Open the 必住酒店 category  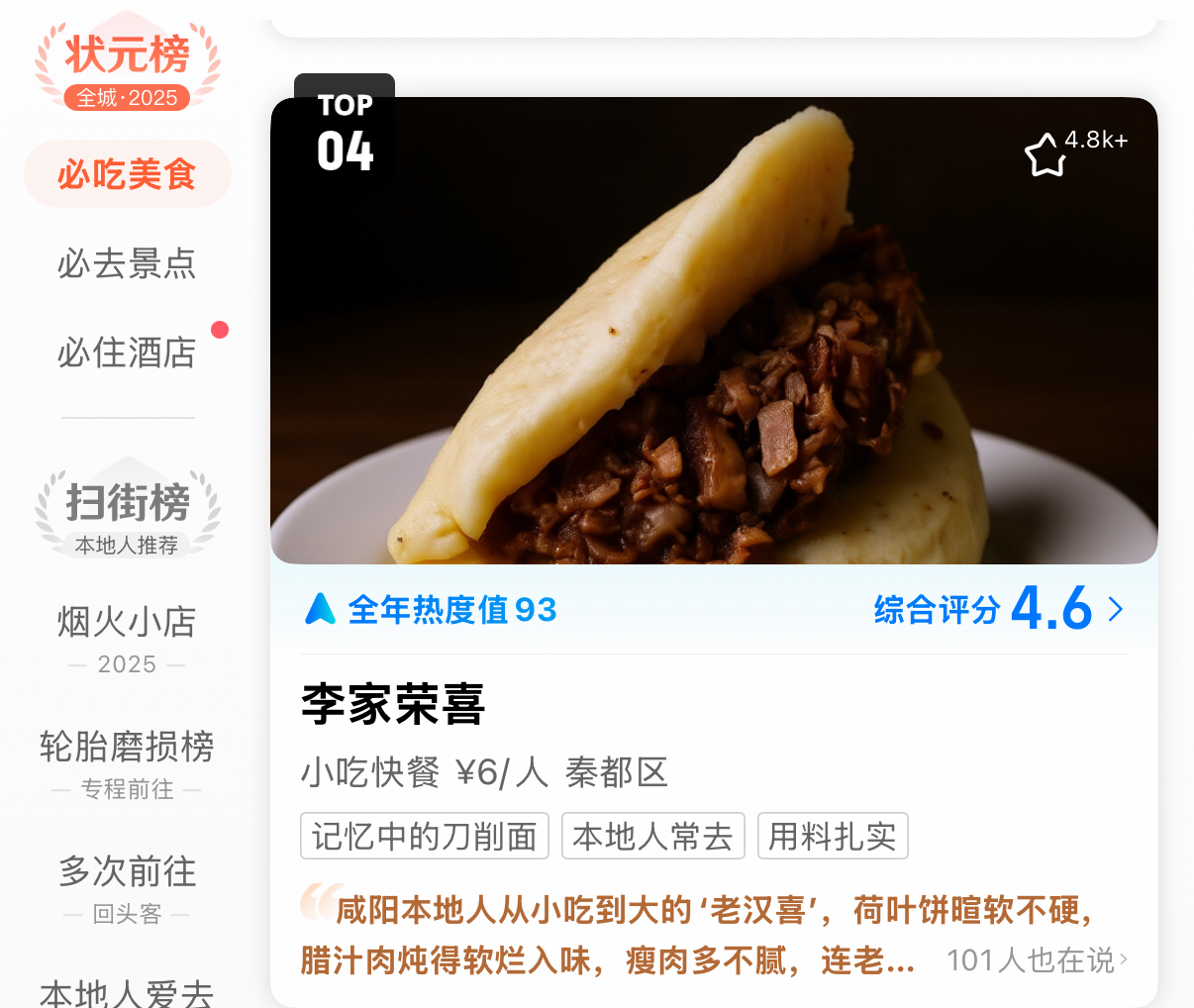click(x=127, y=353)
